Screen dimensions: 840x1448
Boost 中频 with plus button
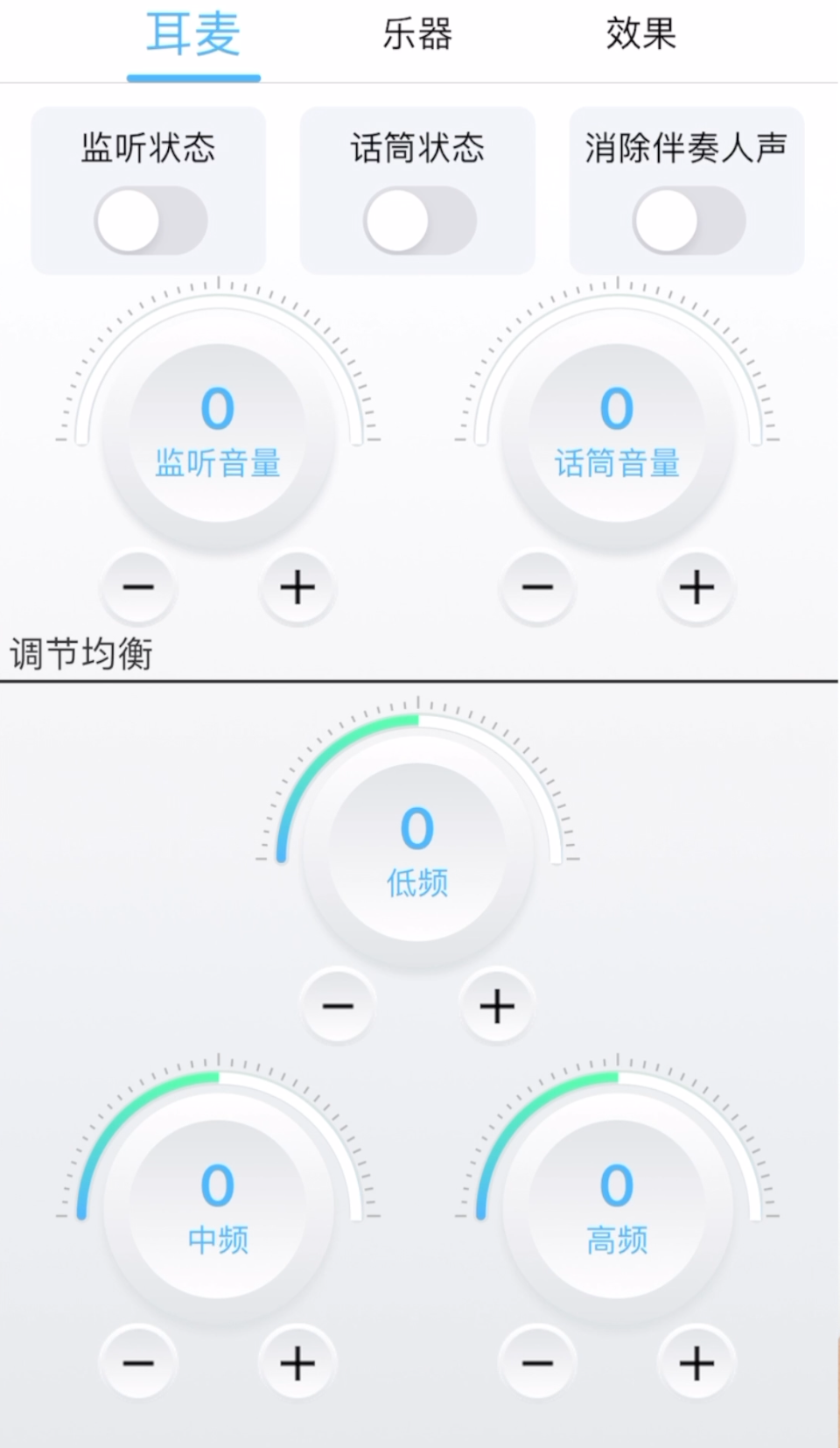pyautogui.click(x=297, y=1363)
